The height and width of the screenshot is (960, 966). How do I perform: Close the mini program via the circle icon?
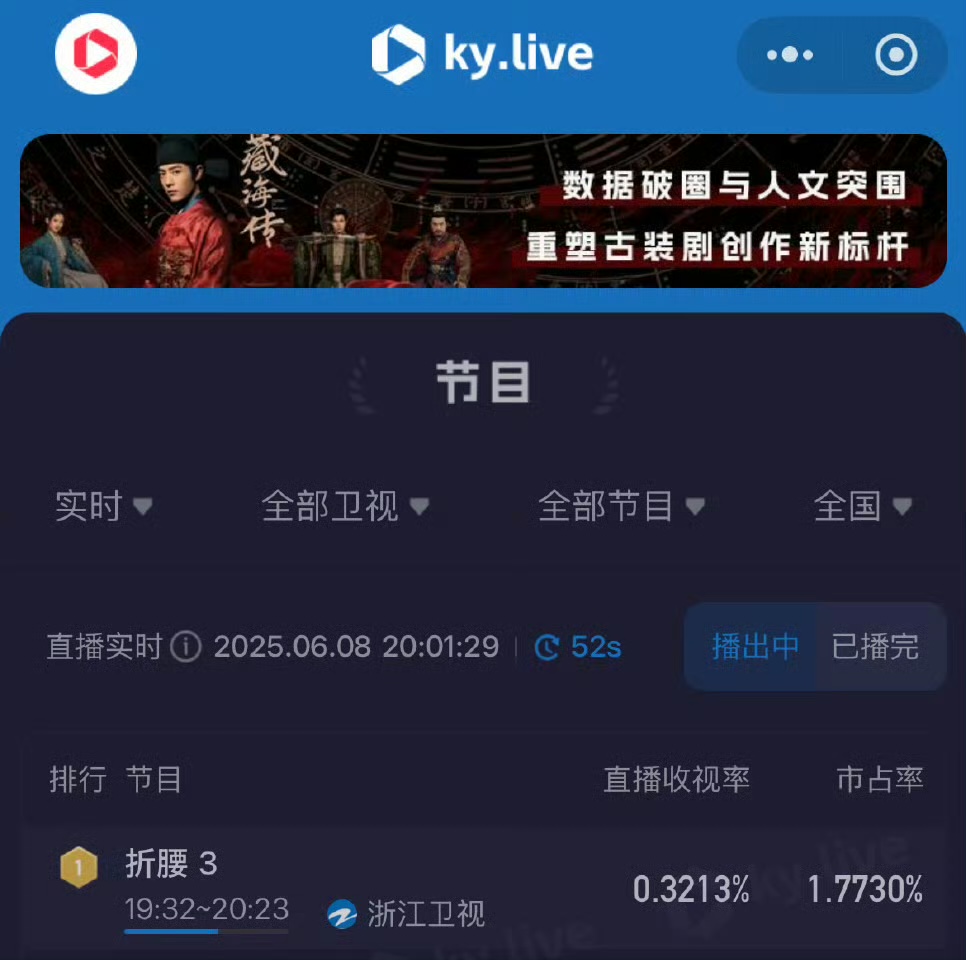(895, 55)
